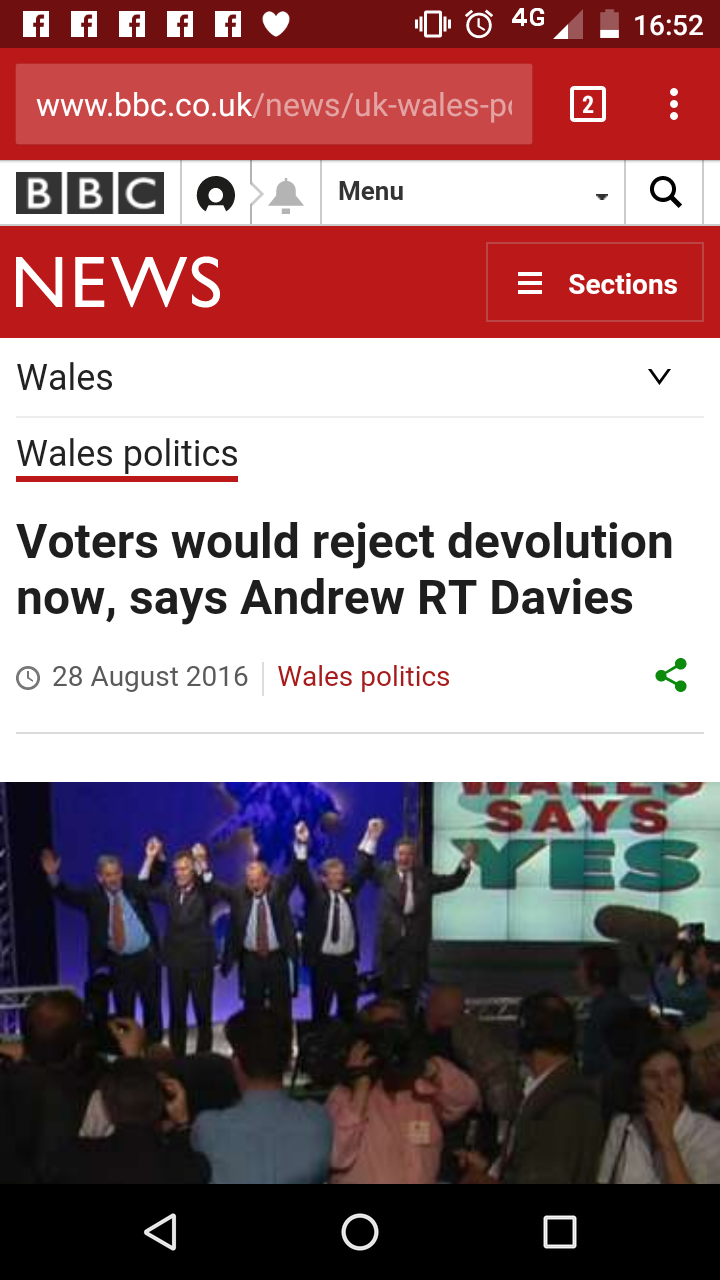Viewport: 720px width, 1280px height.
Task: Go to the Android home screen
Action: 360,1232
